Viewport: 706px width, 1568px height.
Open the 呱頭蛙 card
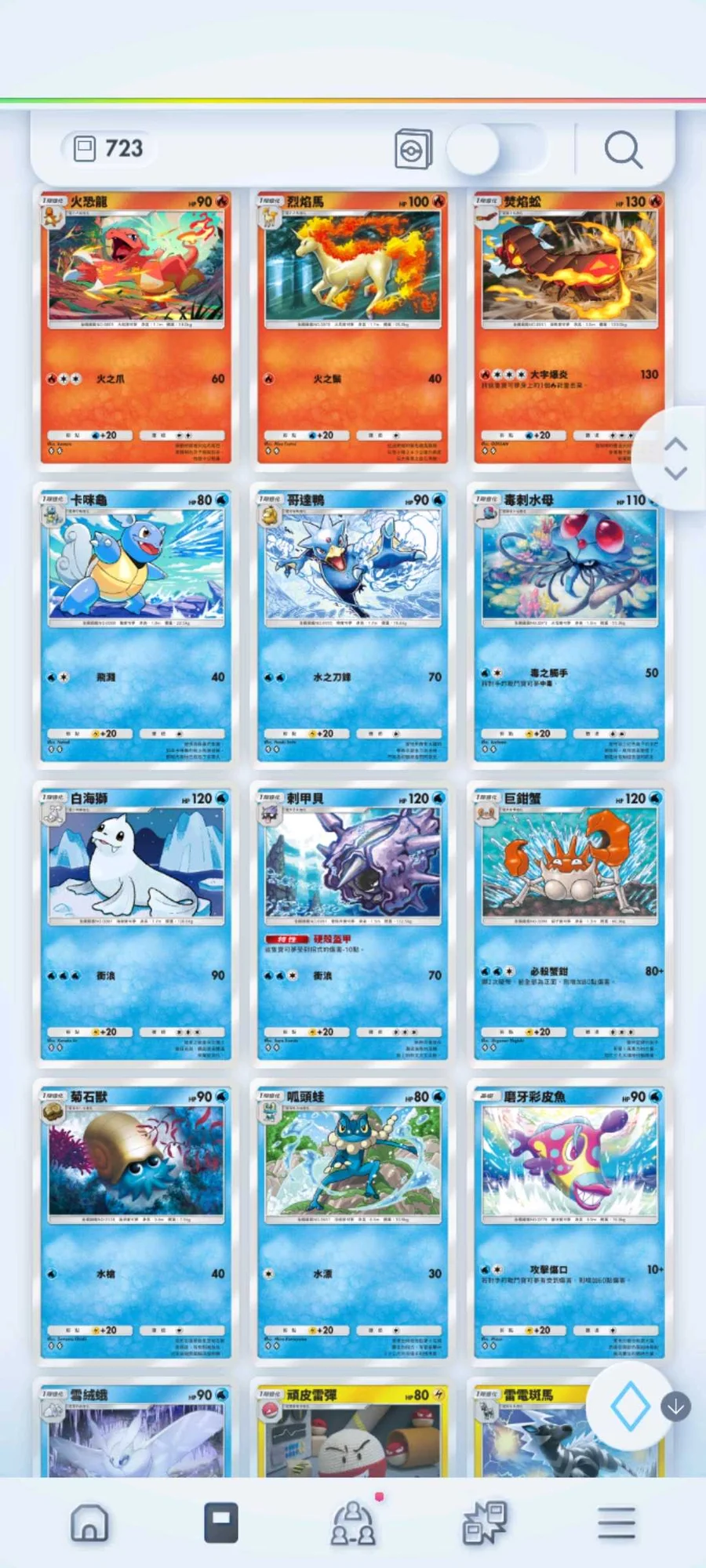coord(352,1222)
